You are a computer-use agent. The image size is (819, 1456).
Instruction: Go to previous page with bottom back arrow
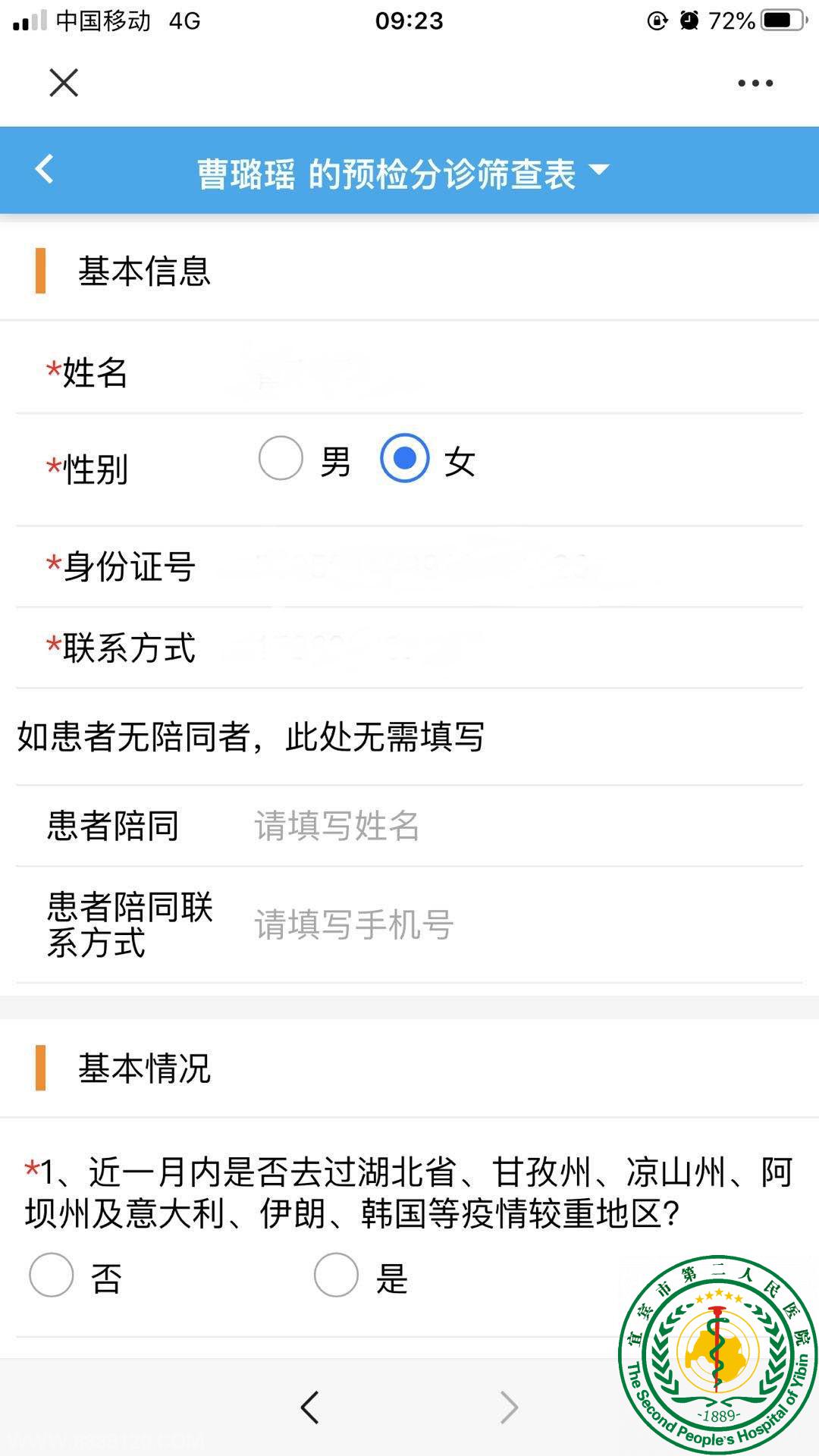309,1407
